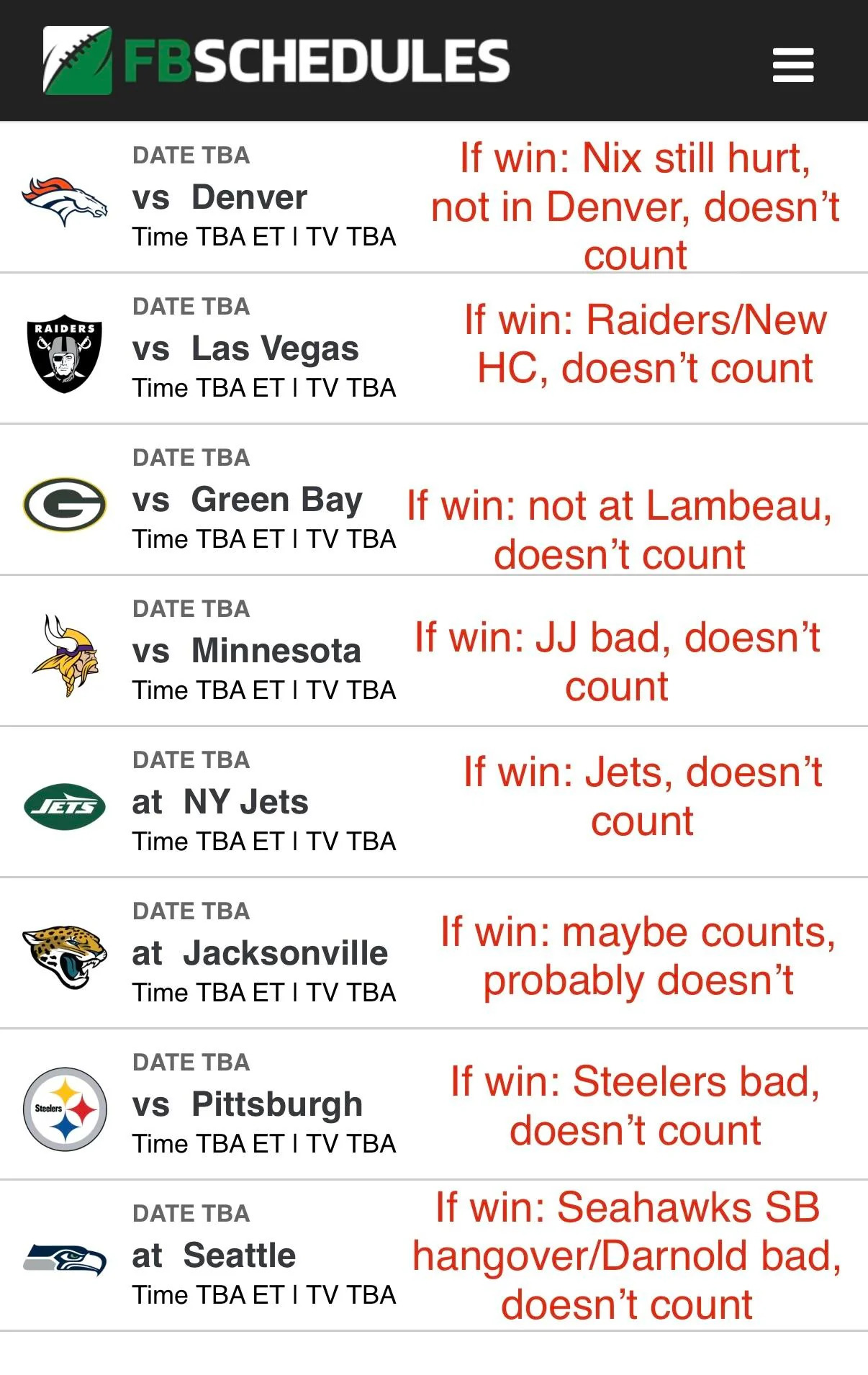Image resolution: width=868 pixels, height=1375 pixels.
Task: Open the Las Vegas team link
Action: (275, 348)
